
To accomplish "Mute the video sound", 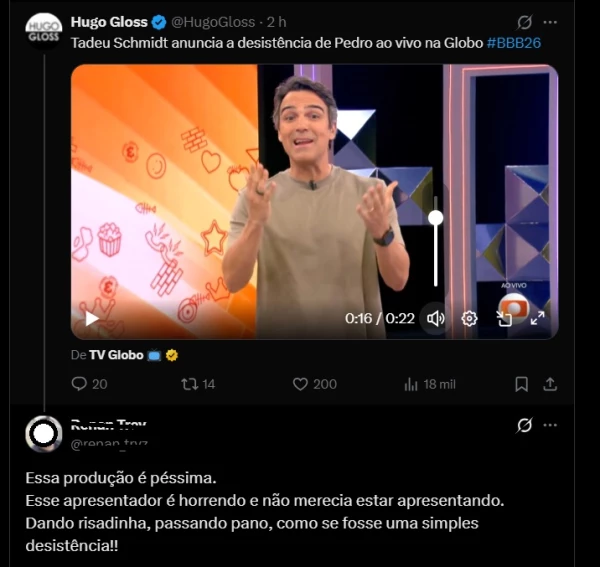I will pyautogui.click(x=436, y=318).
